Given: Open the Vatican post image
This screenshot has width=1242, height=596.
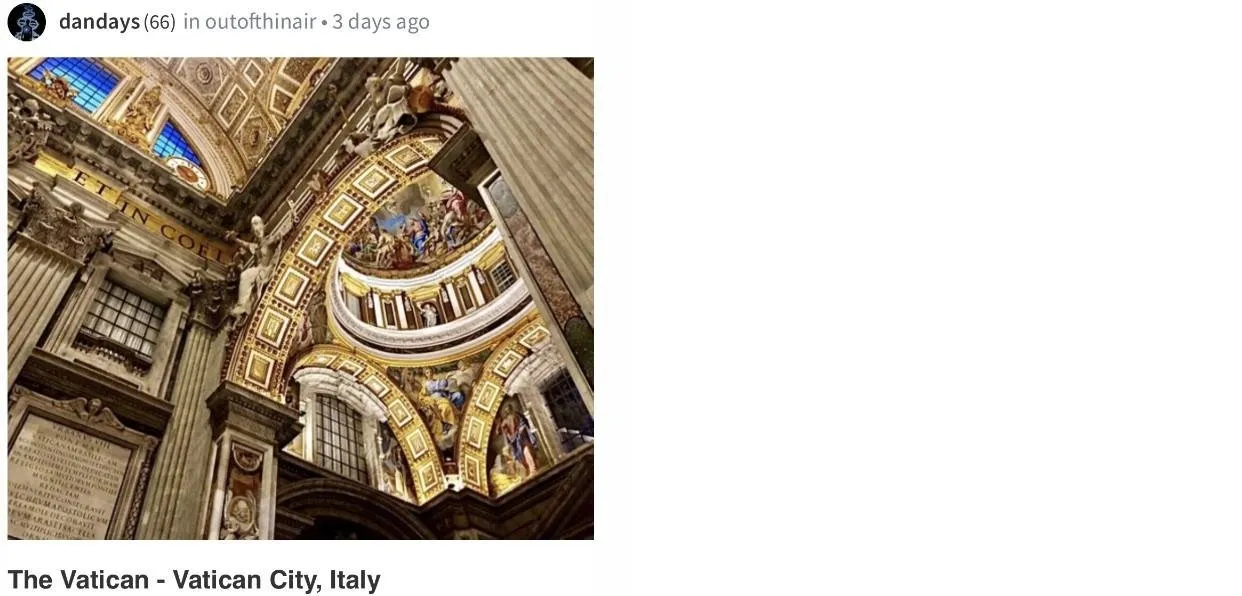Looking at the screenshot, I should click(300, 298).
